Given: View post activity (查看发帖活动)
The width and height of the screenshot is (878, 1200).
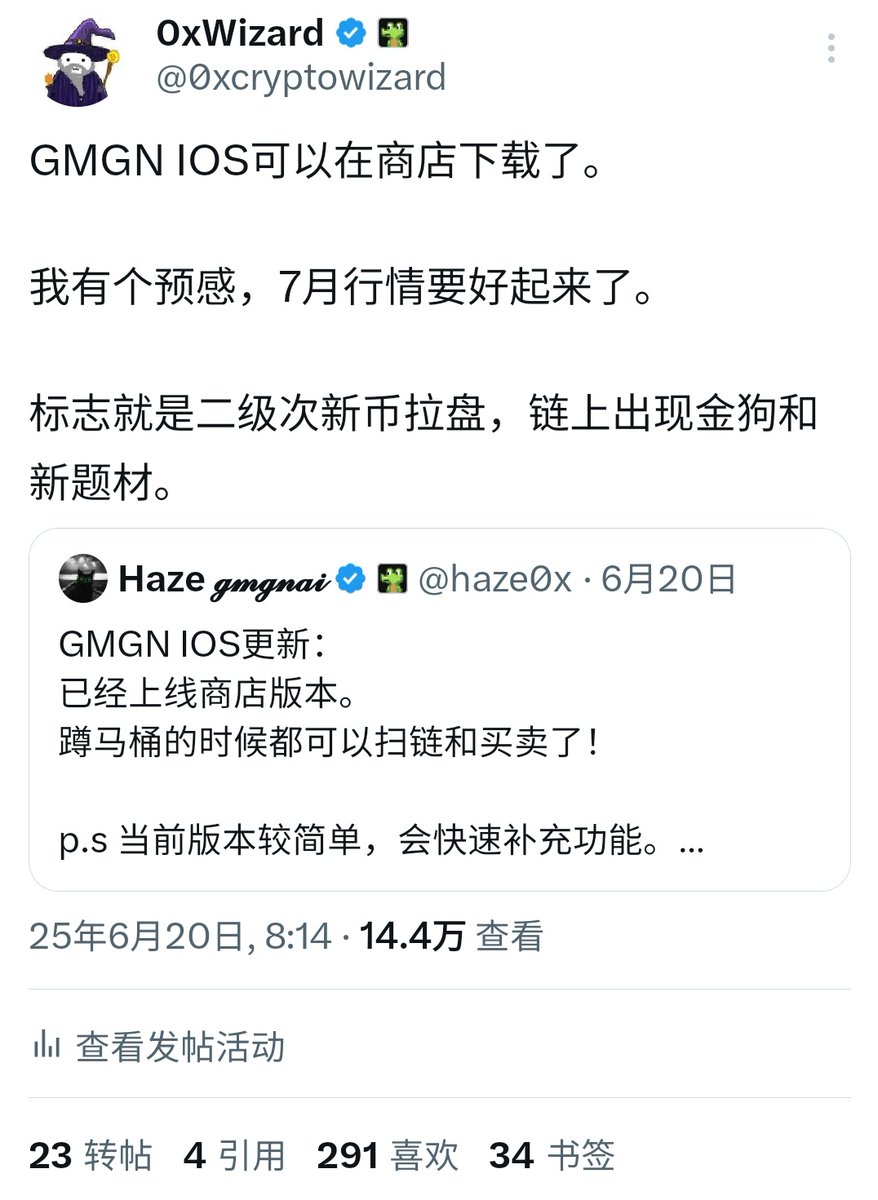Looking at the screenshot, I should 160,1047.
